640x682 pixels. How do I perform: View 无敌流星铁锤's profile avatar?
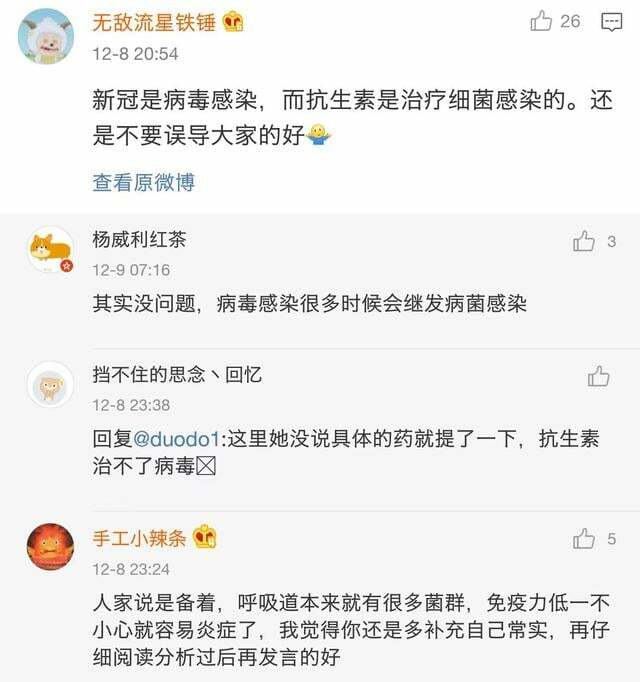[45, 37]
